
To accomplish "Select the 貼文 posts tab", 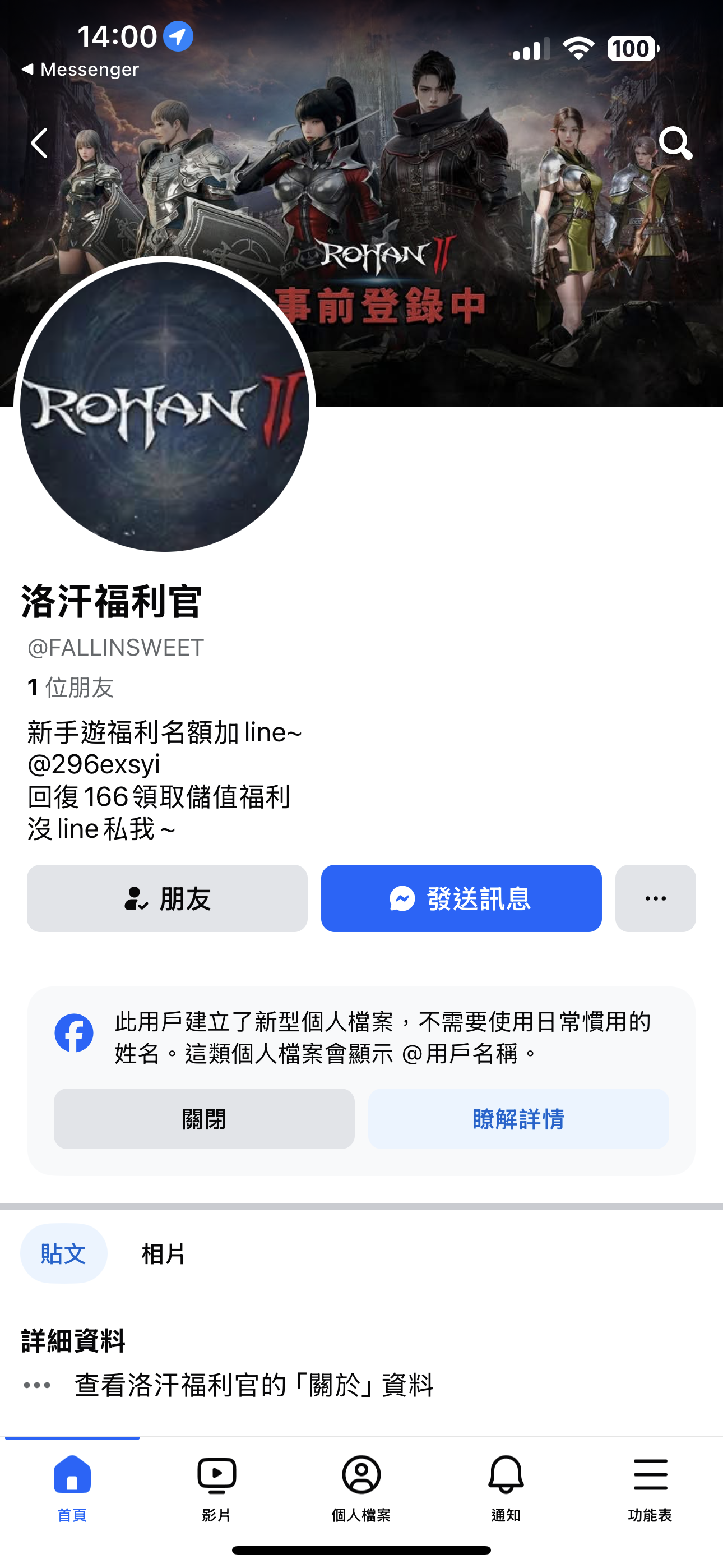I will coord(63,1253).
